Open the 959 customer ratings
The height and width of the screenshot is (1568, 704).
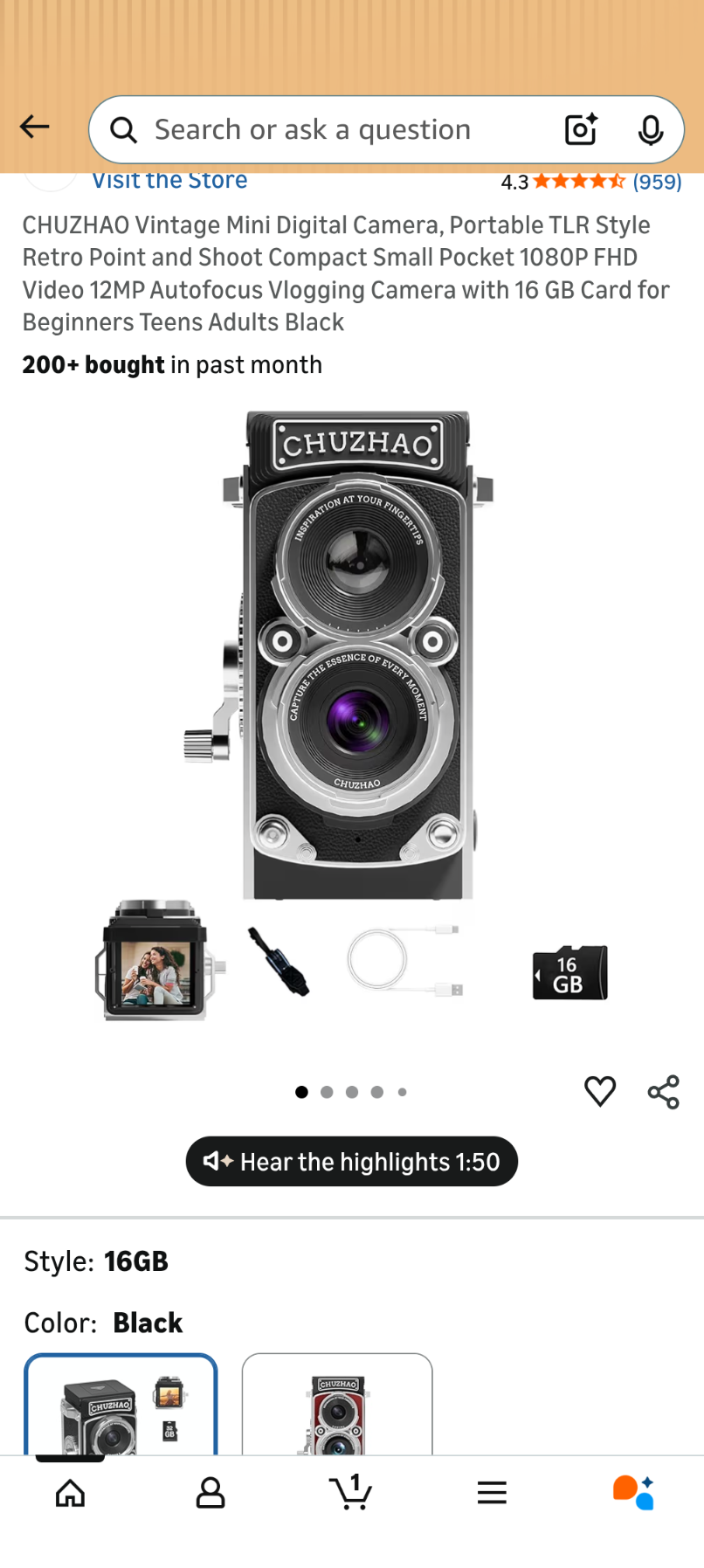pyautogui.click(x=657, y=182)
